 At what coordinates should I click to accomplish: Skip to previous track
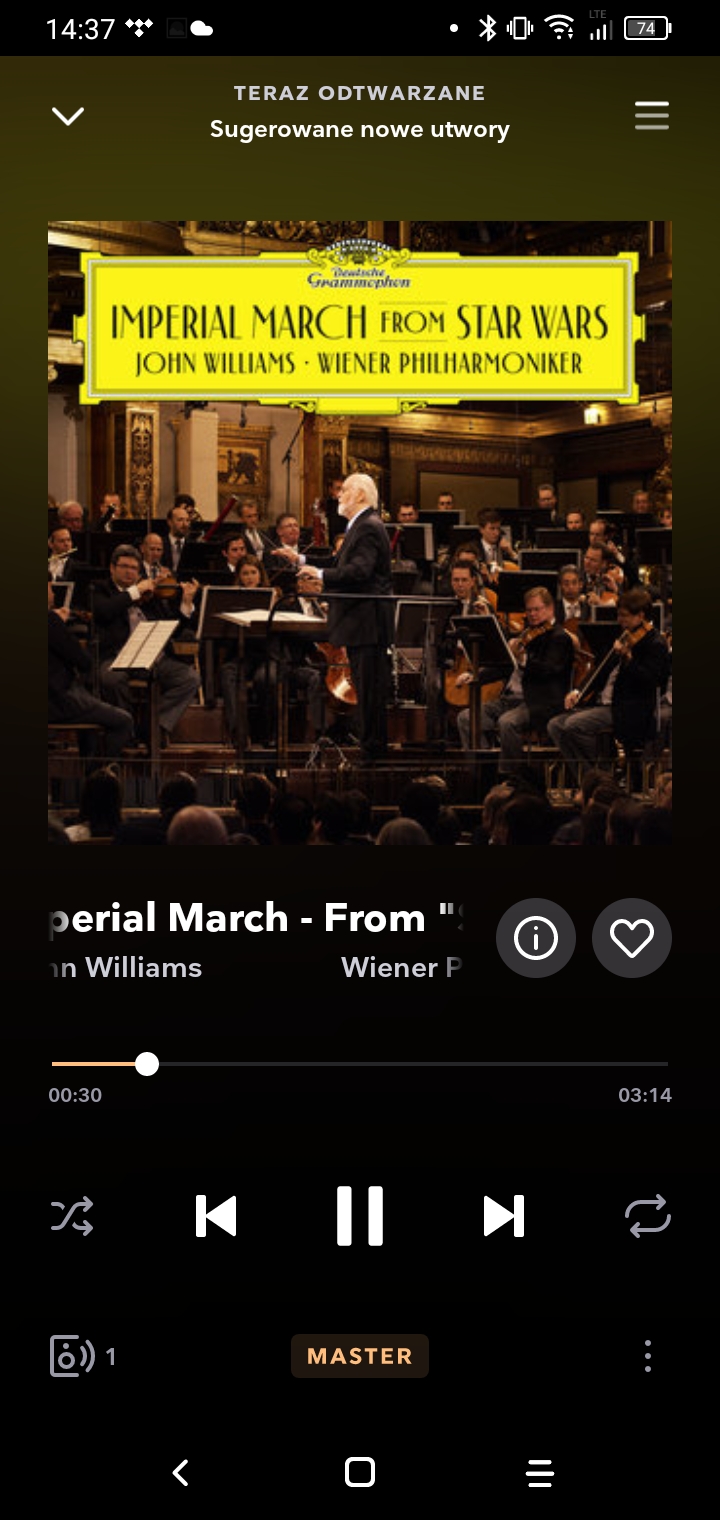click(216, 1216)
